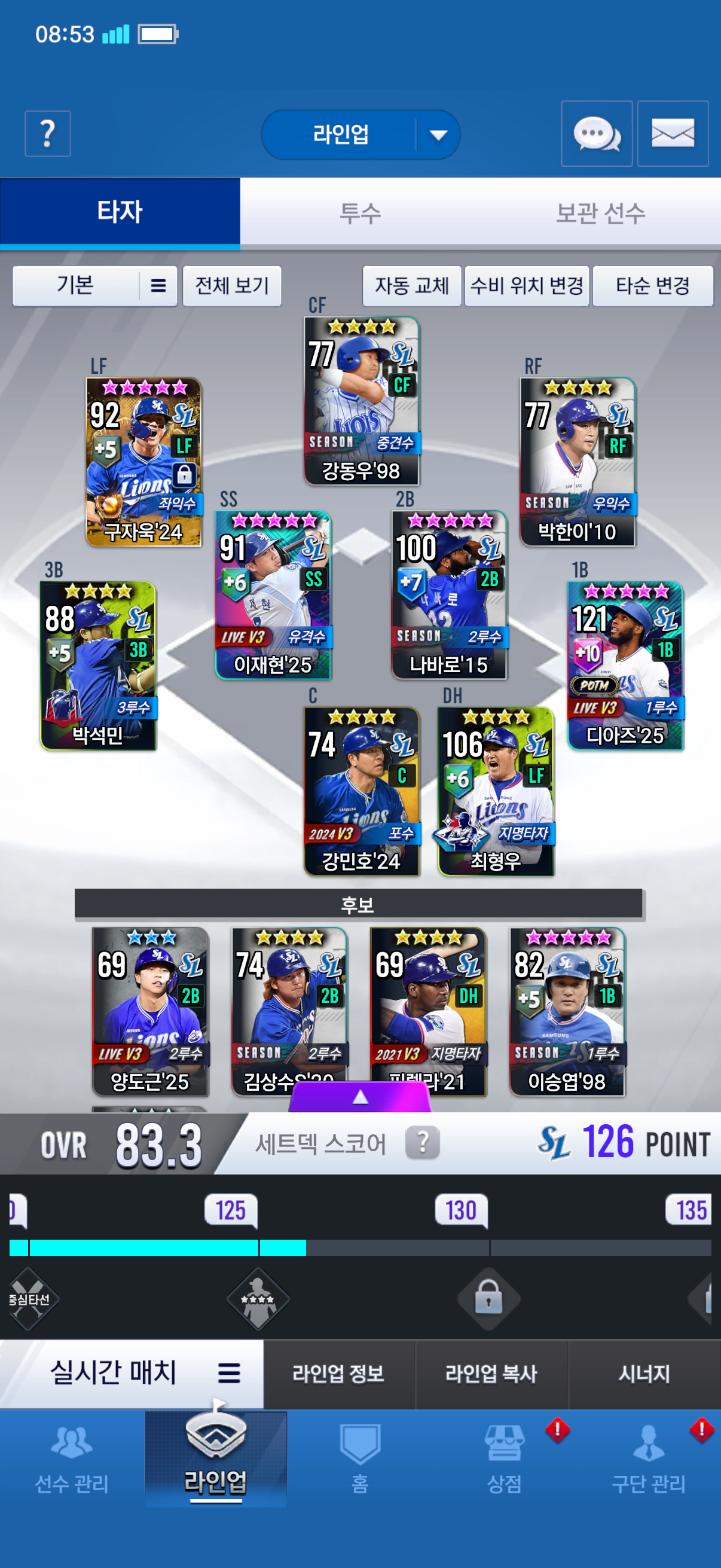The height and width of the screenshot is (1568, 721).
Task: Open the 세트덱 스코어 help icon
Action: pos(422,1143)
